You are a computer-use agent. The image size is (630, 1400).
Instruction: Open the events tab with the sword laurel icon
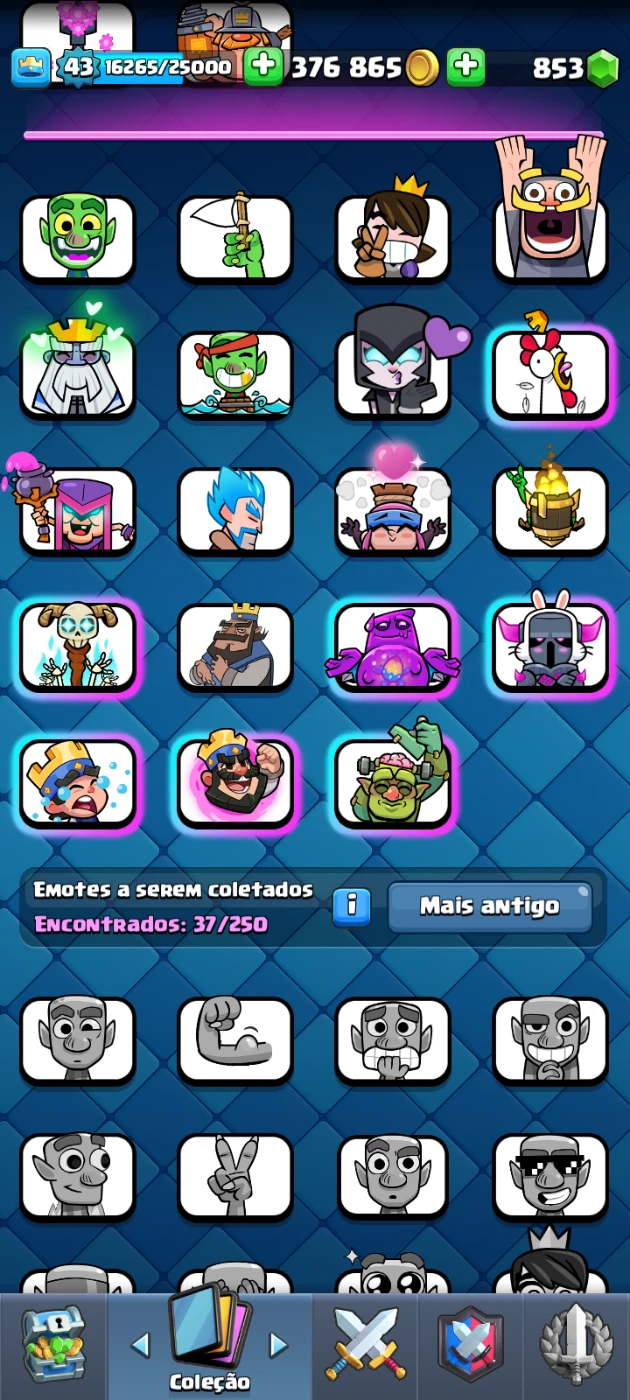576,1345
